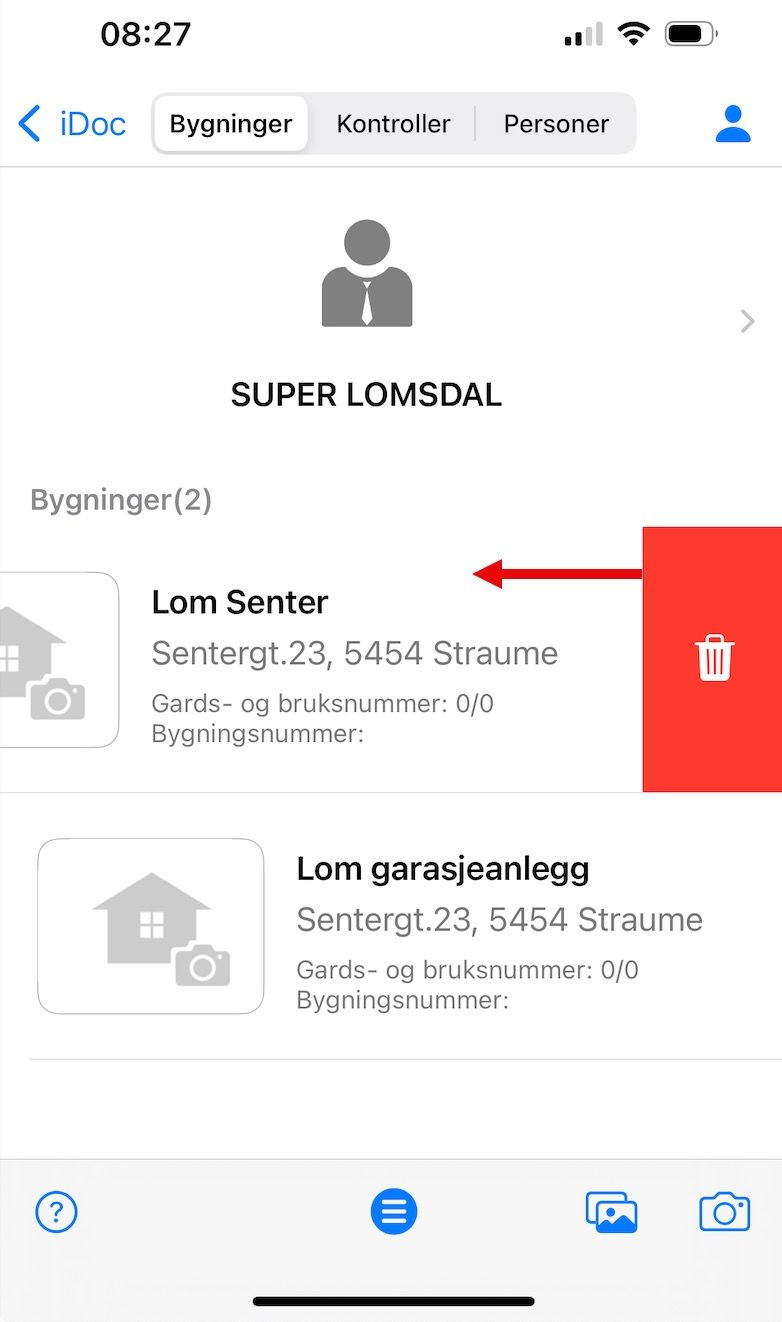This screenshot has height=1322, width=782.
Task: Open the camera from the toolbar
Action: 724,1211
